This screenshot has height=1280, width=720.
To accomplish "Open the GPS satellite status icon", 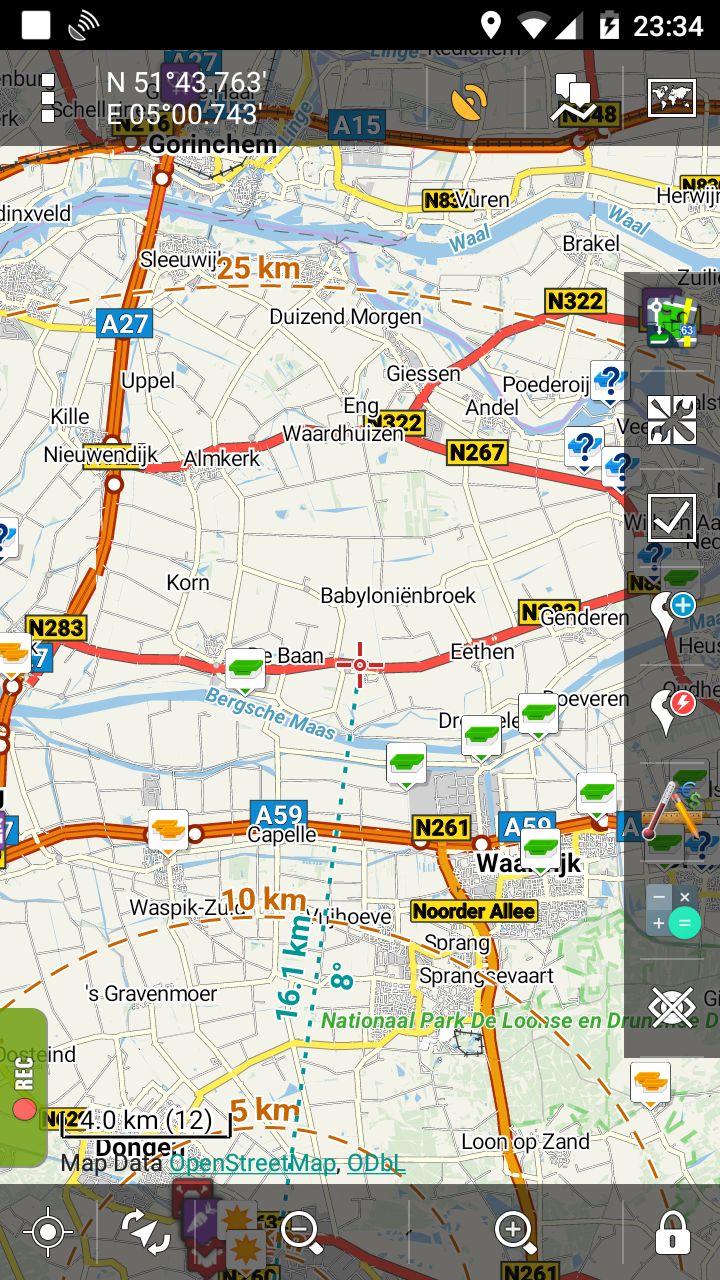I will coord(469,100).
